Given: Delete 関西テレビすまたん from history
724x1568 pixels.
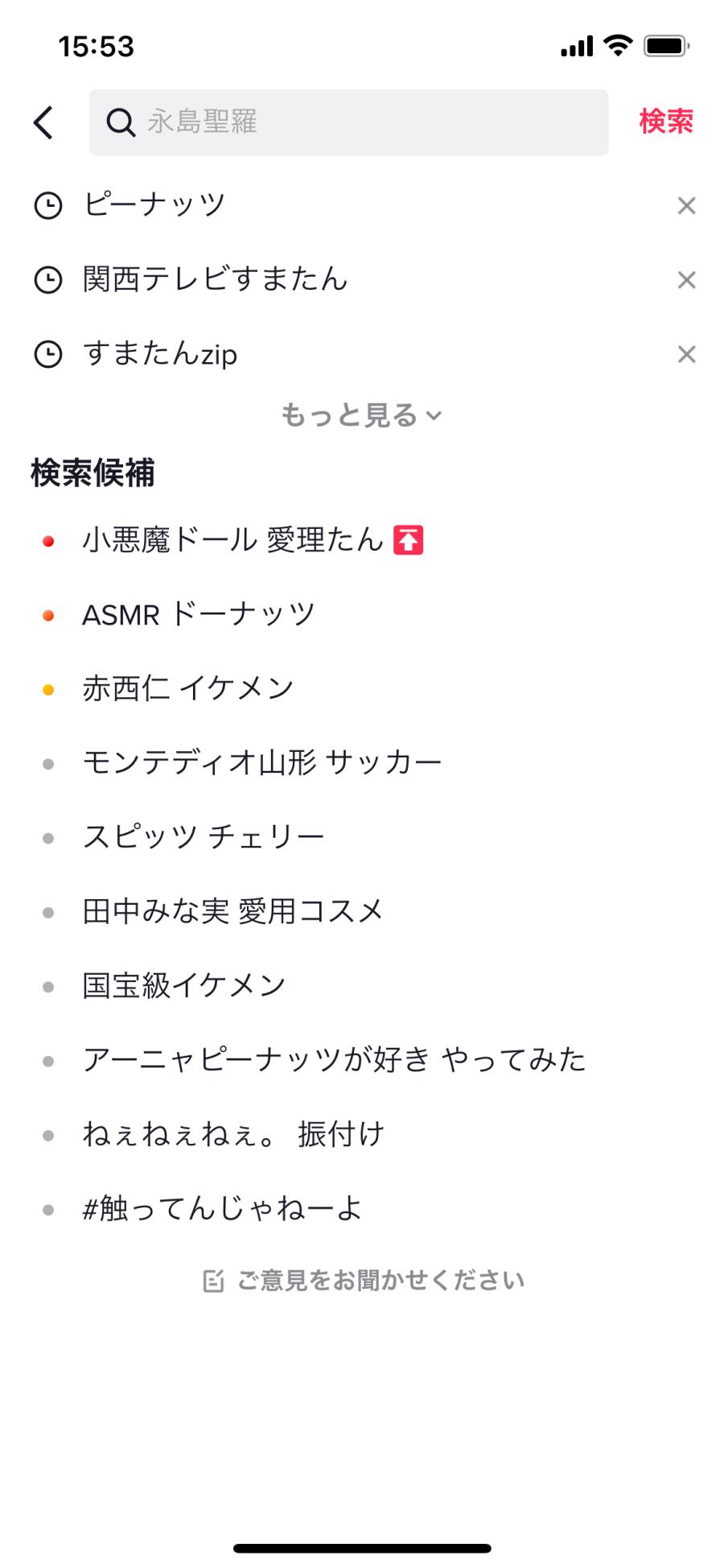Looking at the screenshot, I should point(686,280).
